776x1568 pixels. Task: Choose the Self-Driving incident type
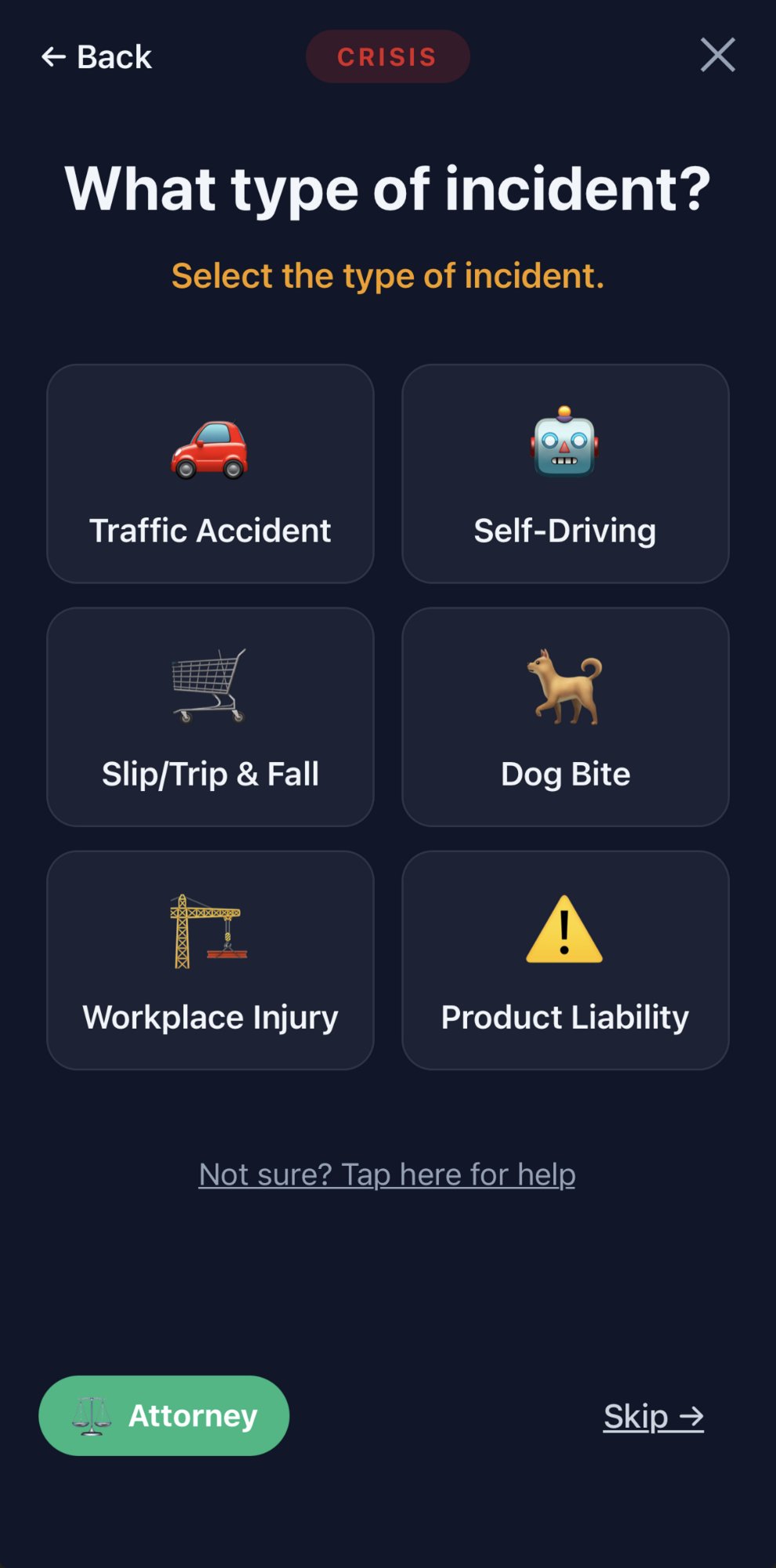point(566,473)
